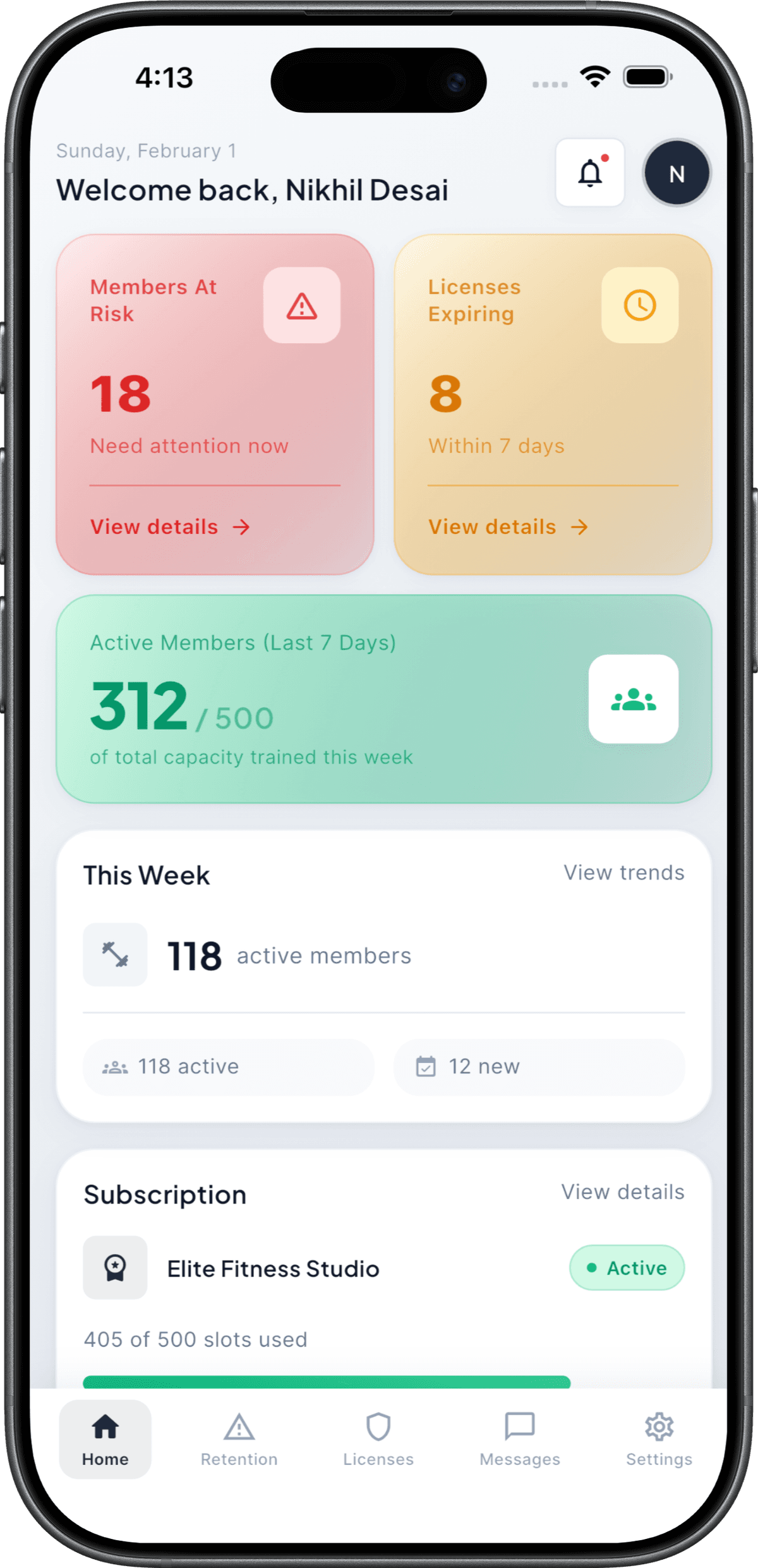Open the Messages tab
758x1568 pixels.
coord(519,1438)
